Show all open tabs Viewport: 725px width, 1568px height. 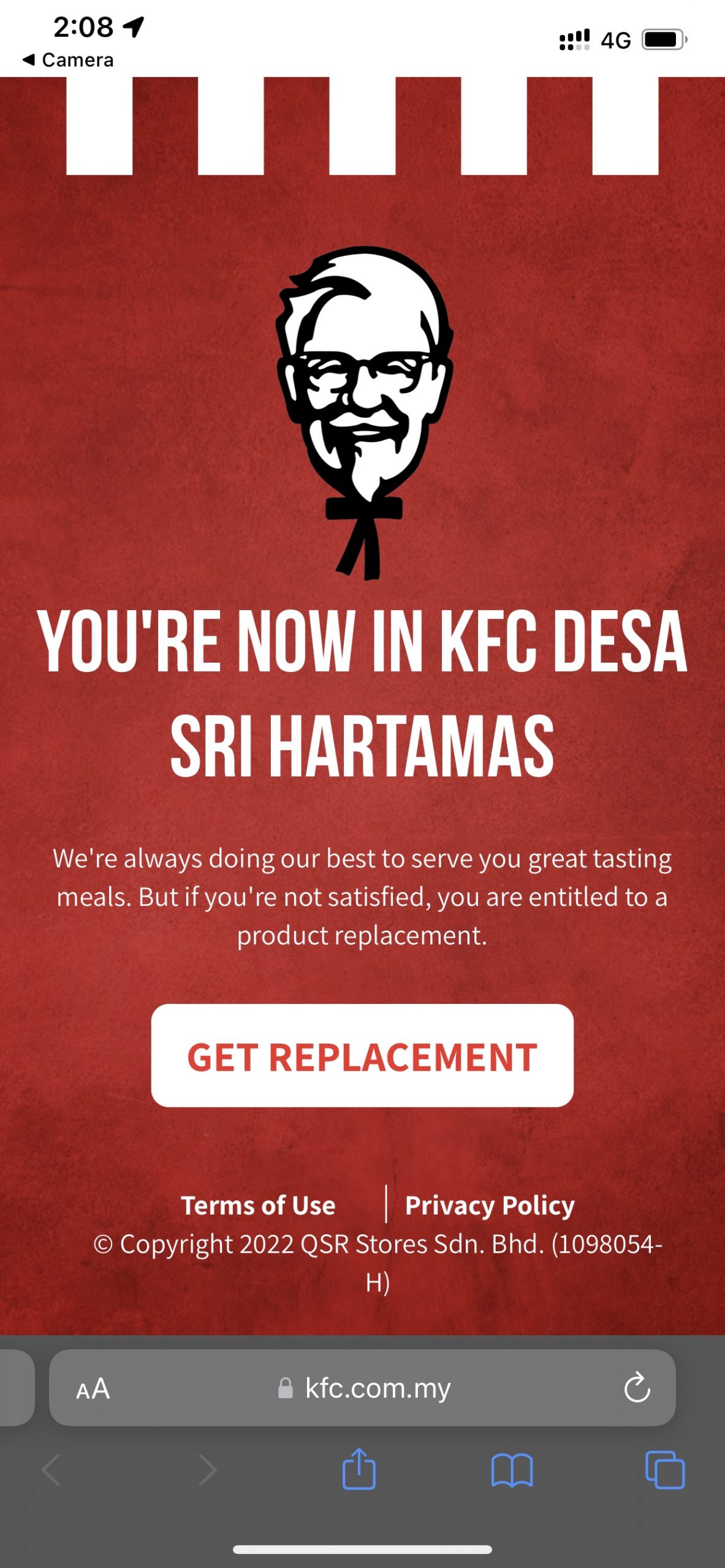click(665, 1470)
